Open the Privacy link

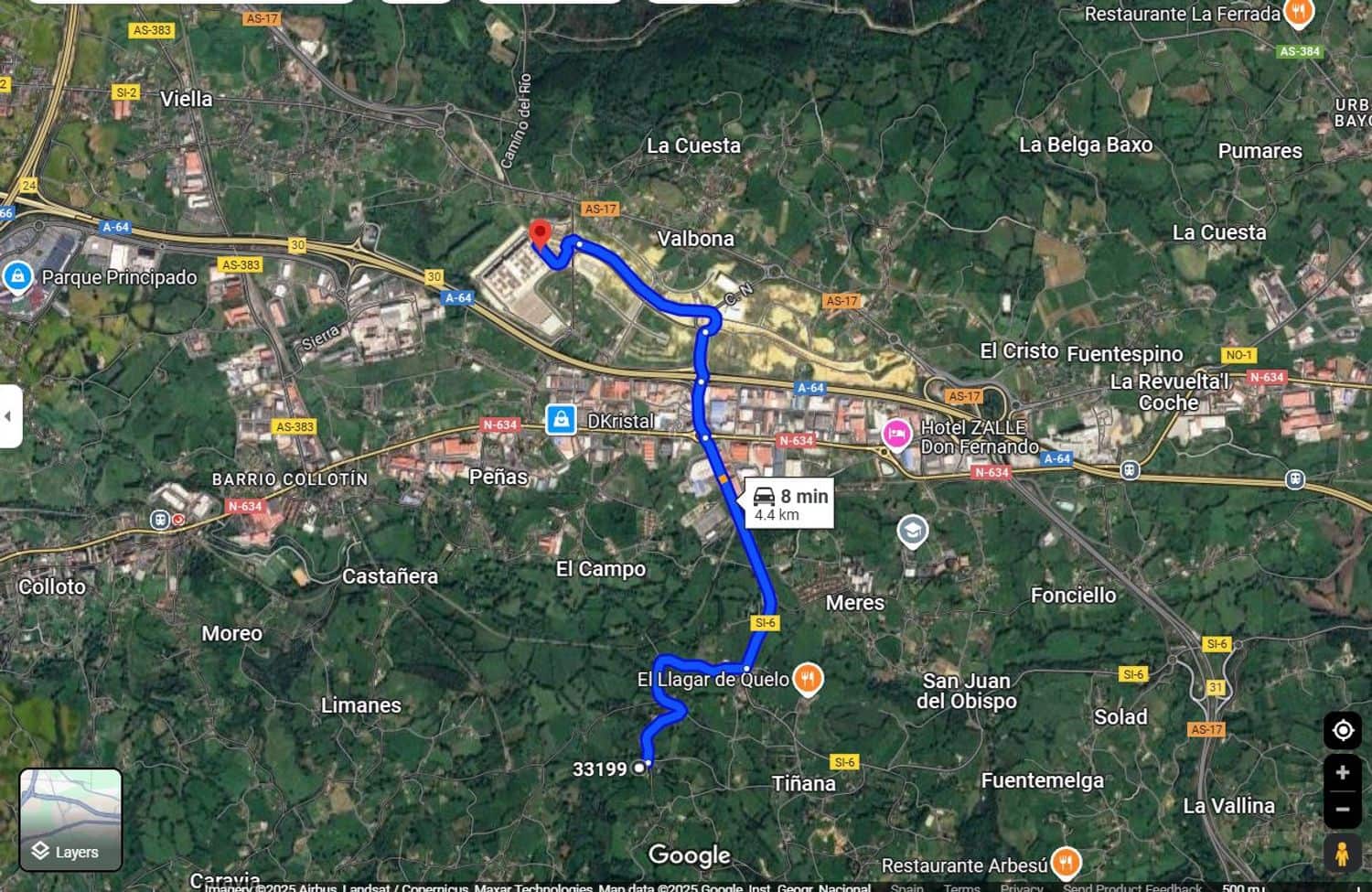click(1021, 887)
